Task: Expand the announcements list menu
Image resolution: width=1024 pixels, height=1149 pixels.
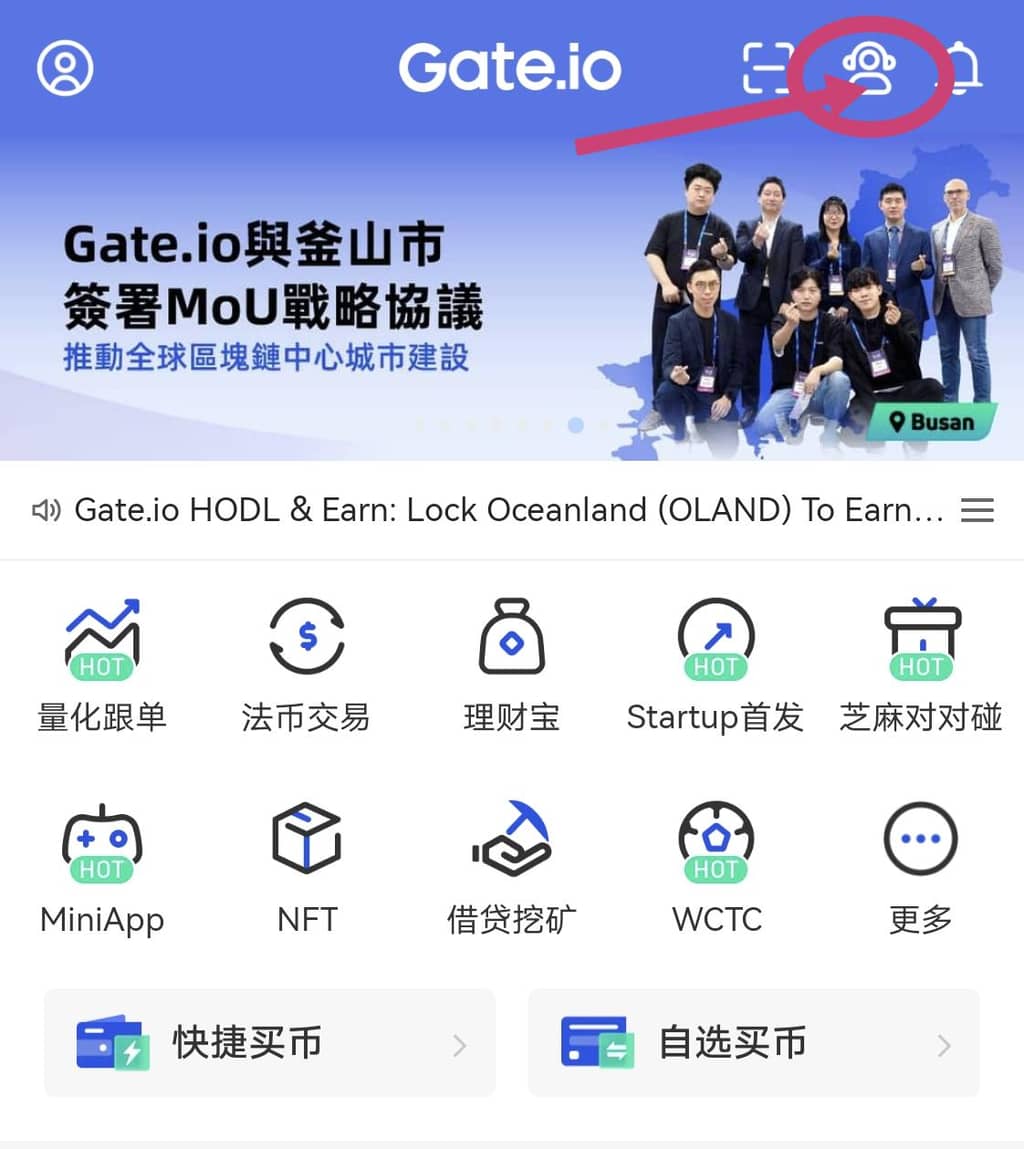Action: [977, 511]
